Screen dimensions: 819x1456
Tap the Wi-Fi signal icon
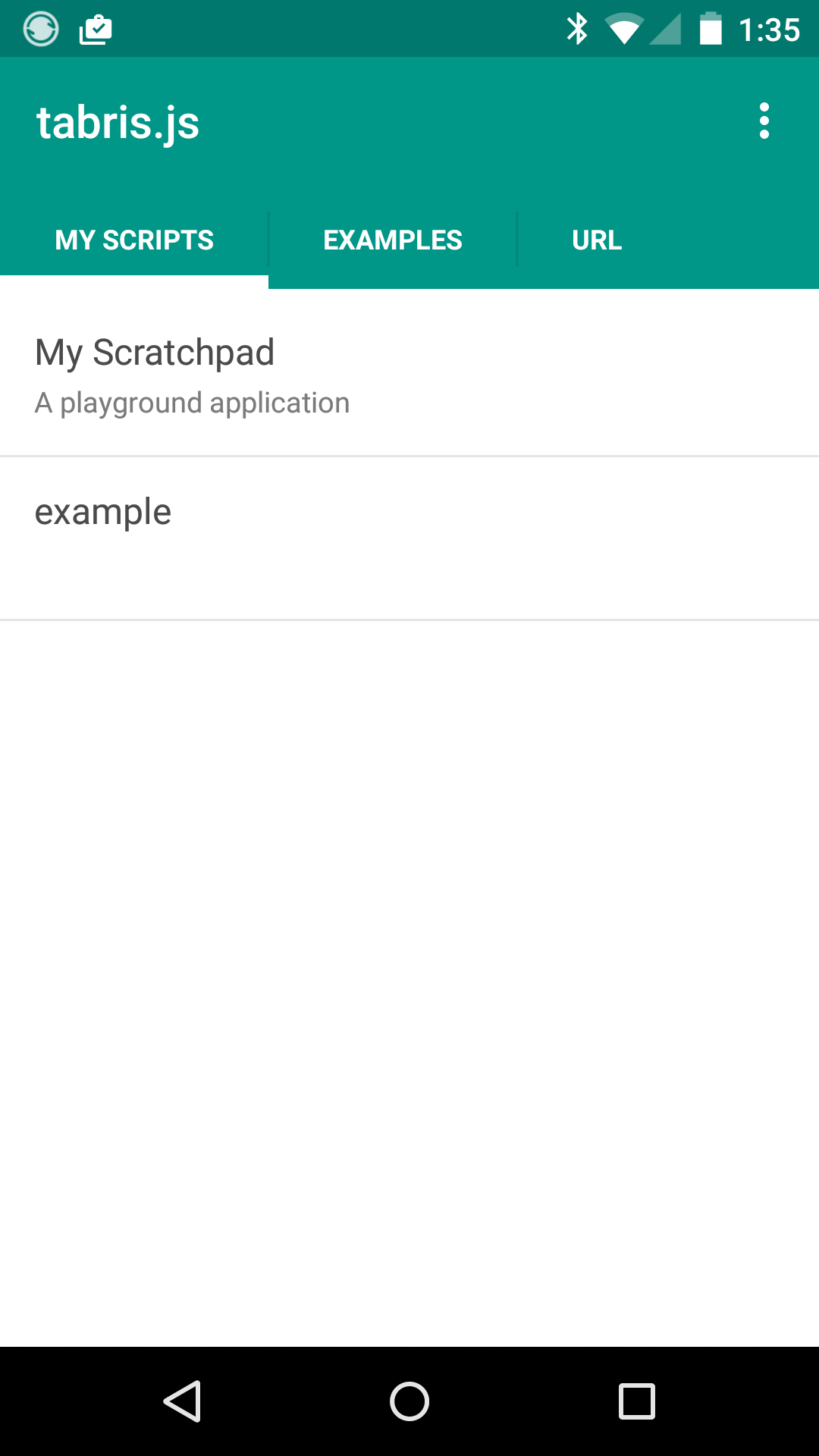(623, 28)
